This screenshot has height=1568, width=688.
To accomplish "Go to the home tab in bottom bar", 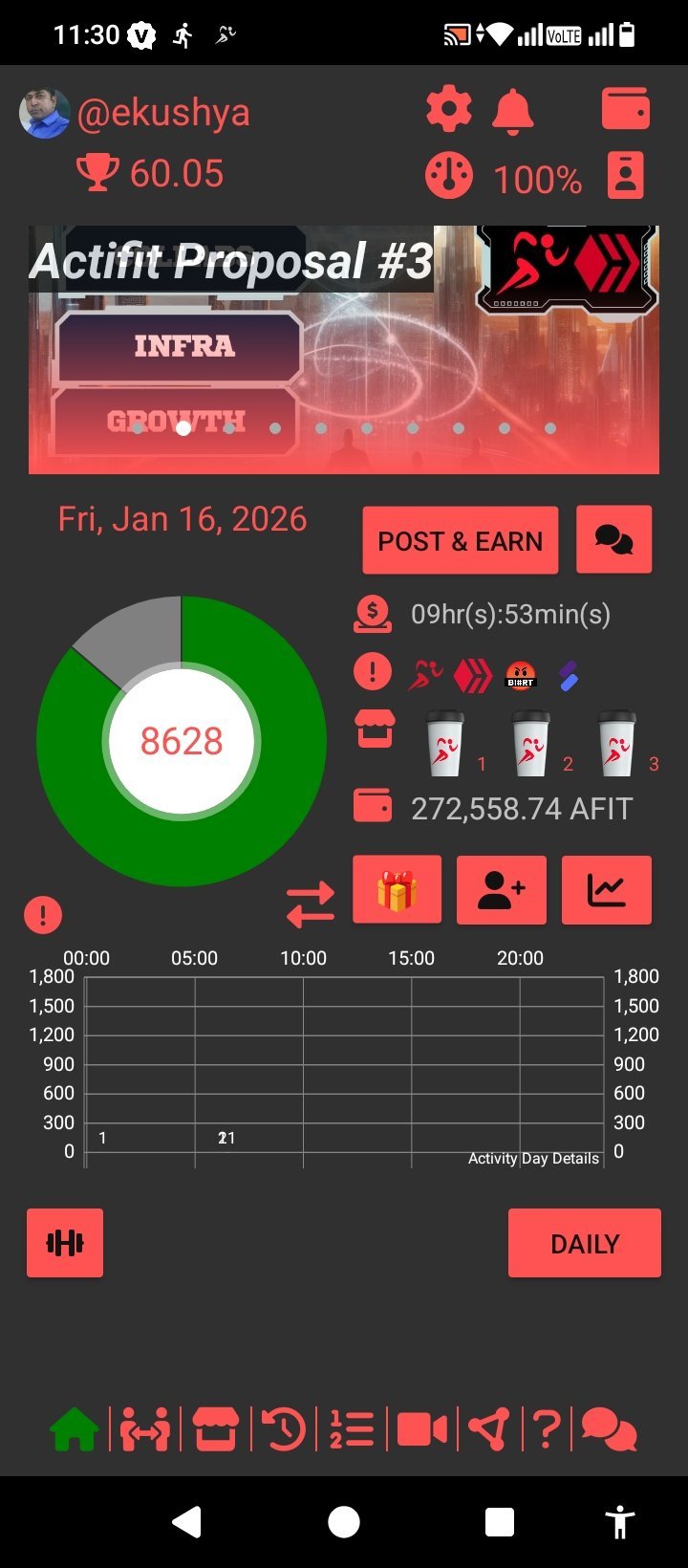I will (x=75, y=1430).
